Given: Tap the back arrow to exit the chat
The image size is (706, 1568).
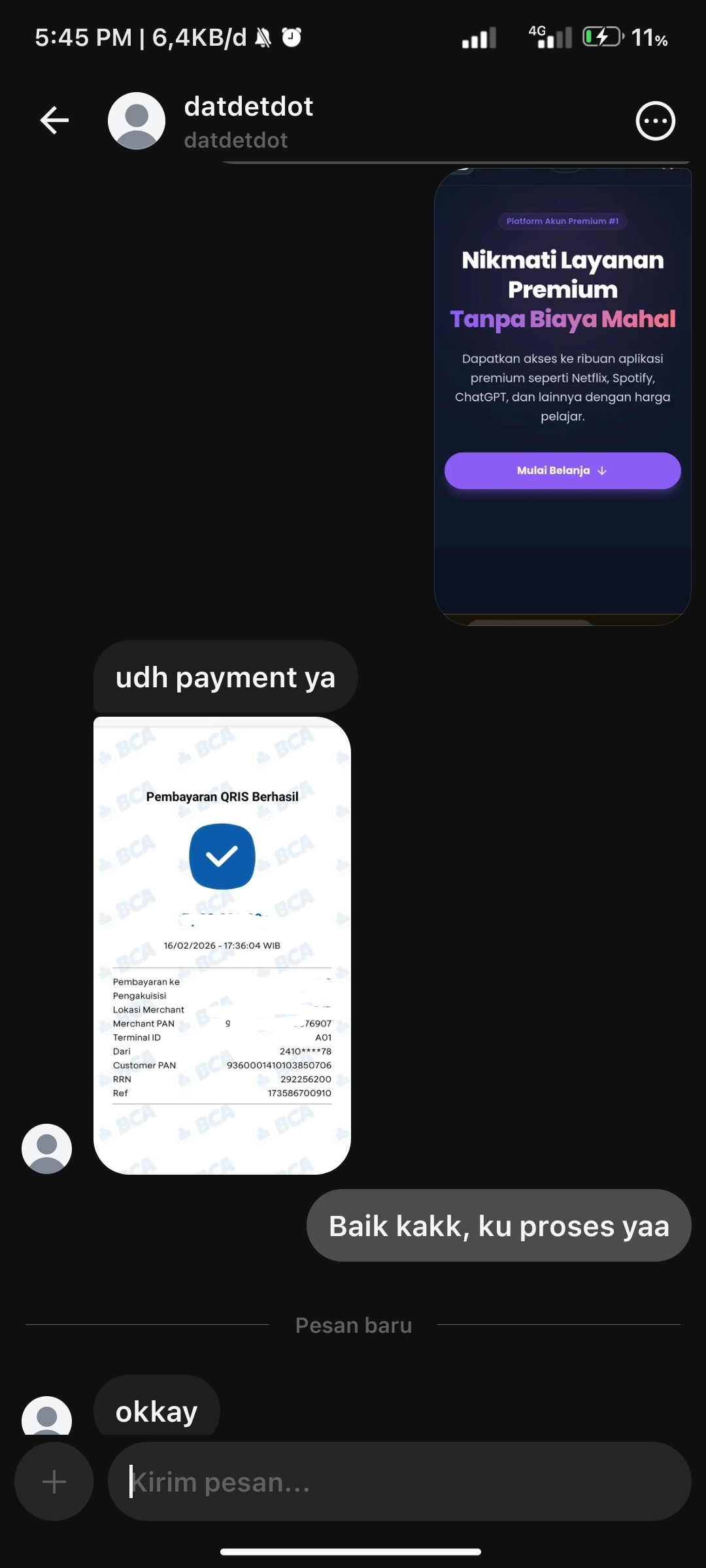Looking at the screenshot, I should click(54, 120).
